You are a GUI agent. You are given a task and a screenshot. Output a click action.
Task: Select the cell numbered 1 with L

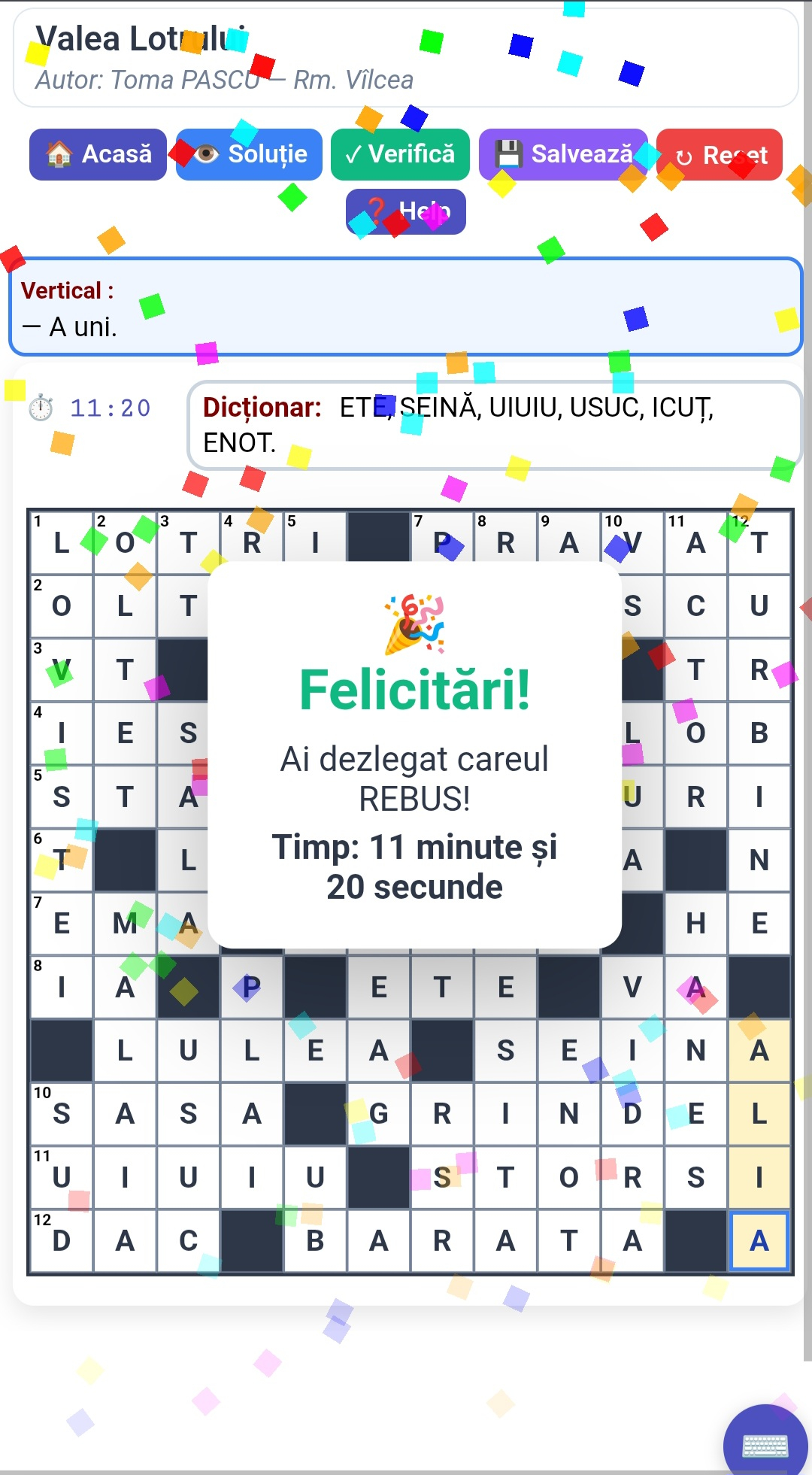62,542
